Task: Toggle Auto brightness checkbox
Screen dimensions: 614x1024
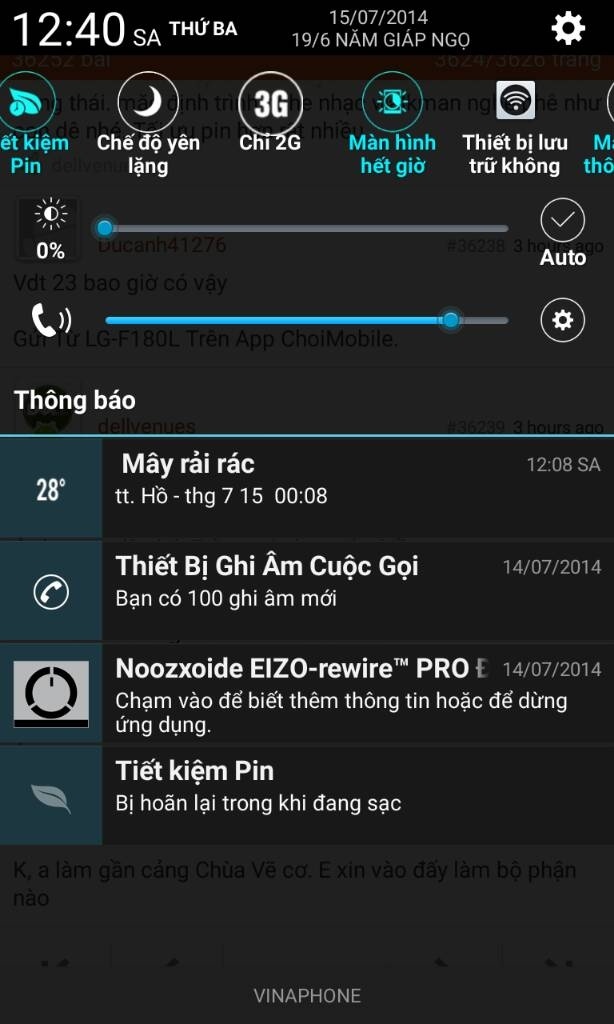Action: [562, 234]
